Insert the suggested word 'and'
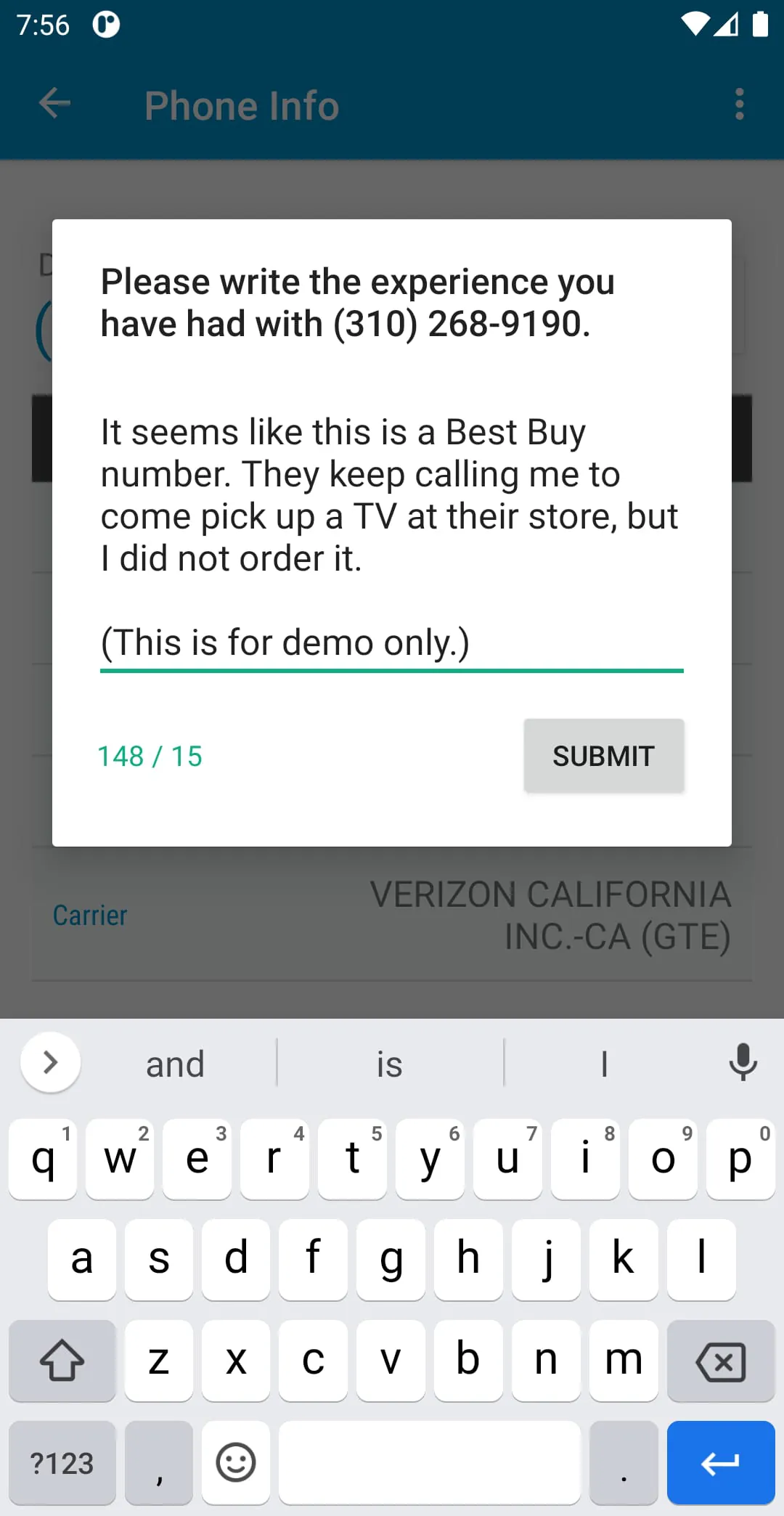The height and width of the screenshot is (1516, 784). click(x=174, y=1063)
